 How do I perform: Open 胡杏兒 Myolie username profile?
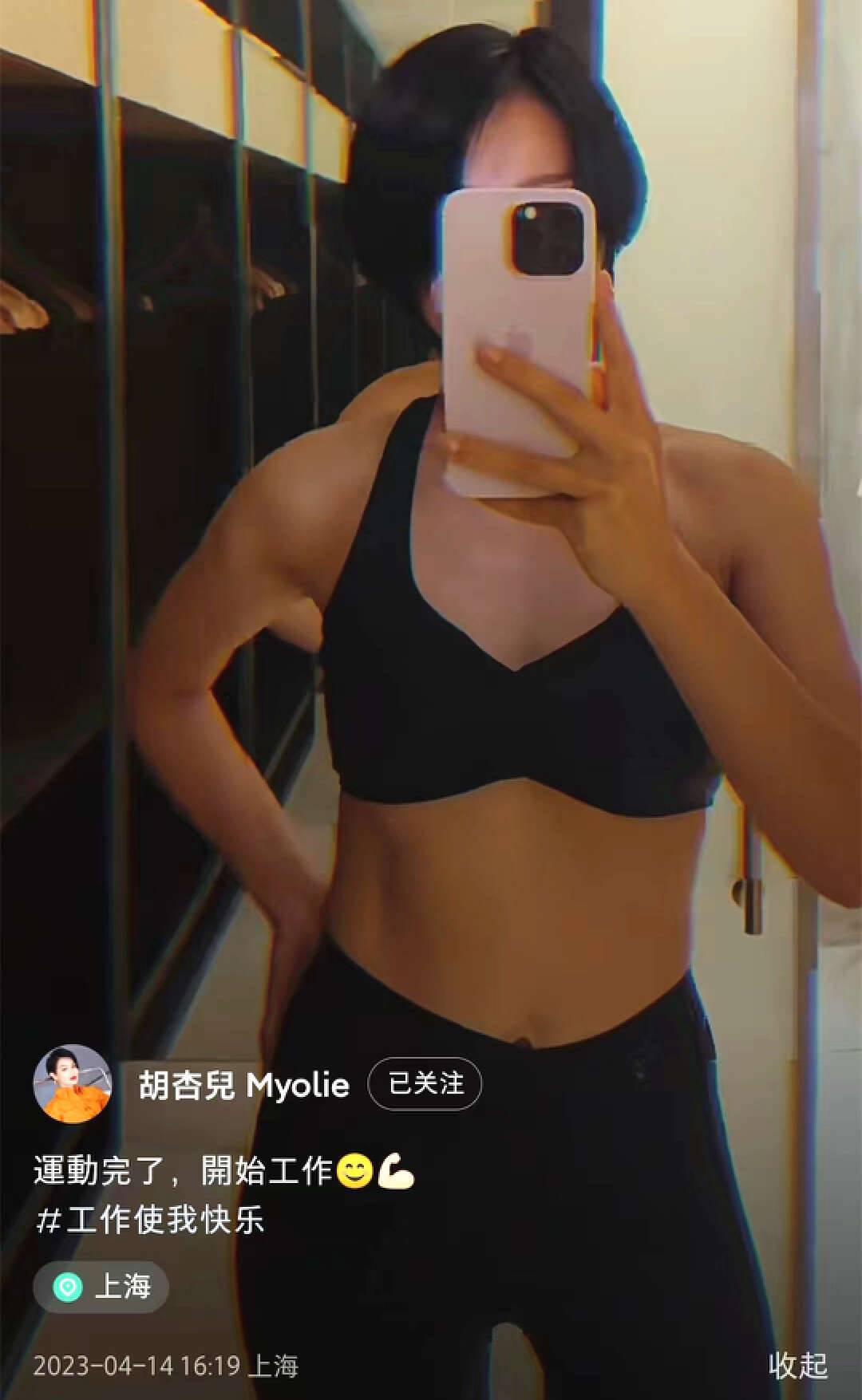point(244,1085)
